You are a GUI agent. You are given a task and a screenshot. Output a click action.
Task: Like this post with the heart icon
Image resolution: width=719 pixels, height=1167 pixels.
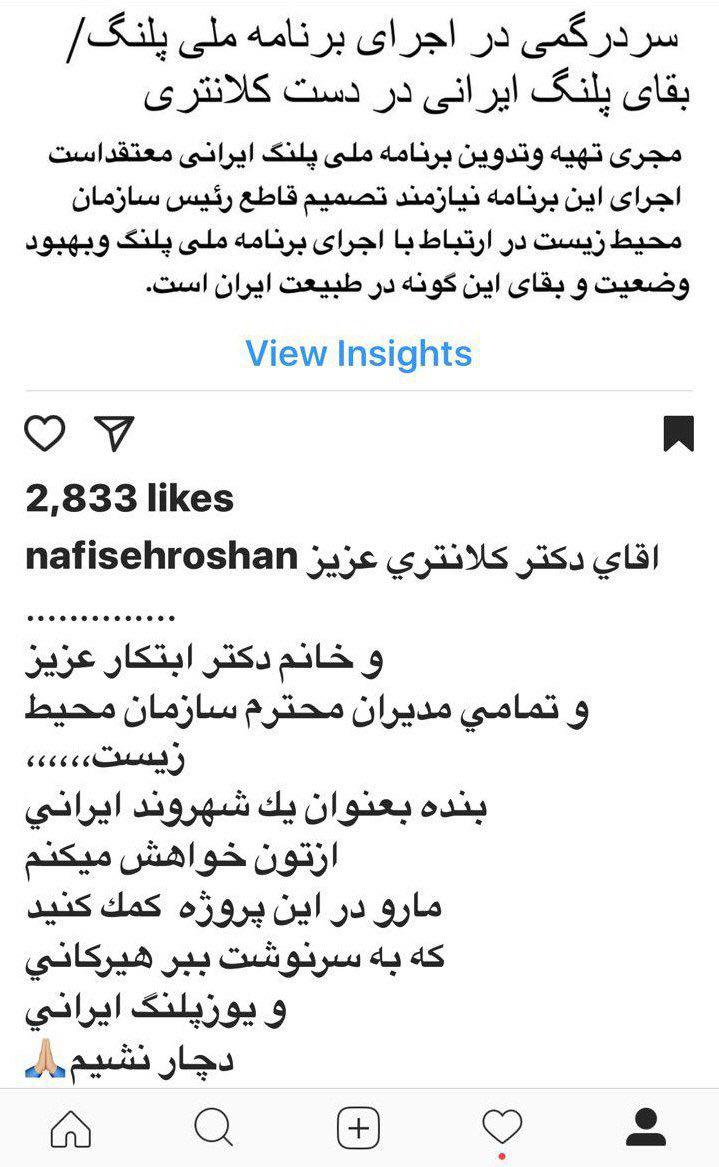[44, 434]
